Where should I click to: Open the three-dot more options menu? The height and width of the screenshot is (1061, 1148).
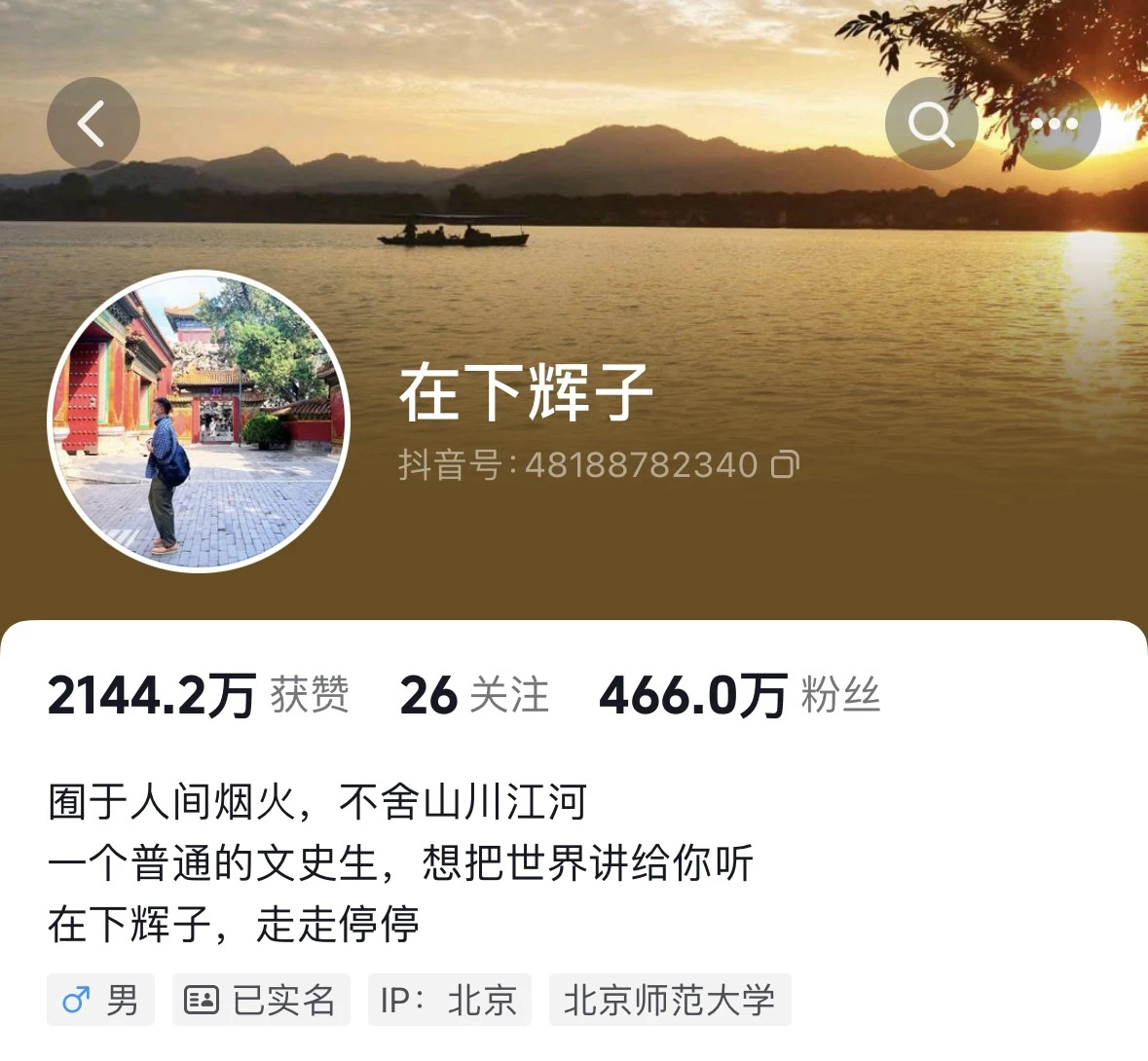point(1055,124)
